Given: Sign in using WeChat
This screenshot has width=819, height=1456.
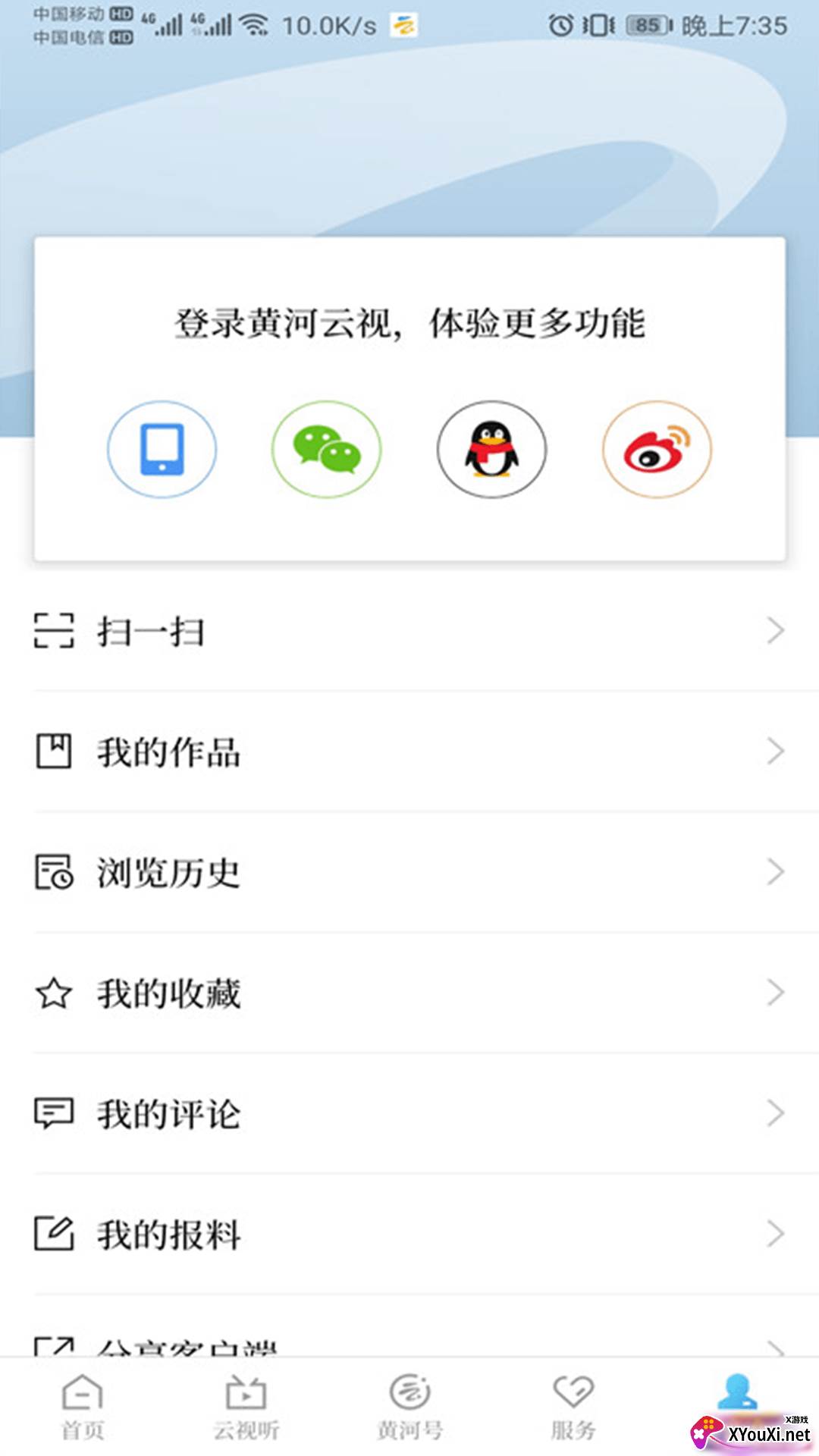Looking at the screenshot, I should [327, 449].
